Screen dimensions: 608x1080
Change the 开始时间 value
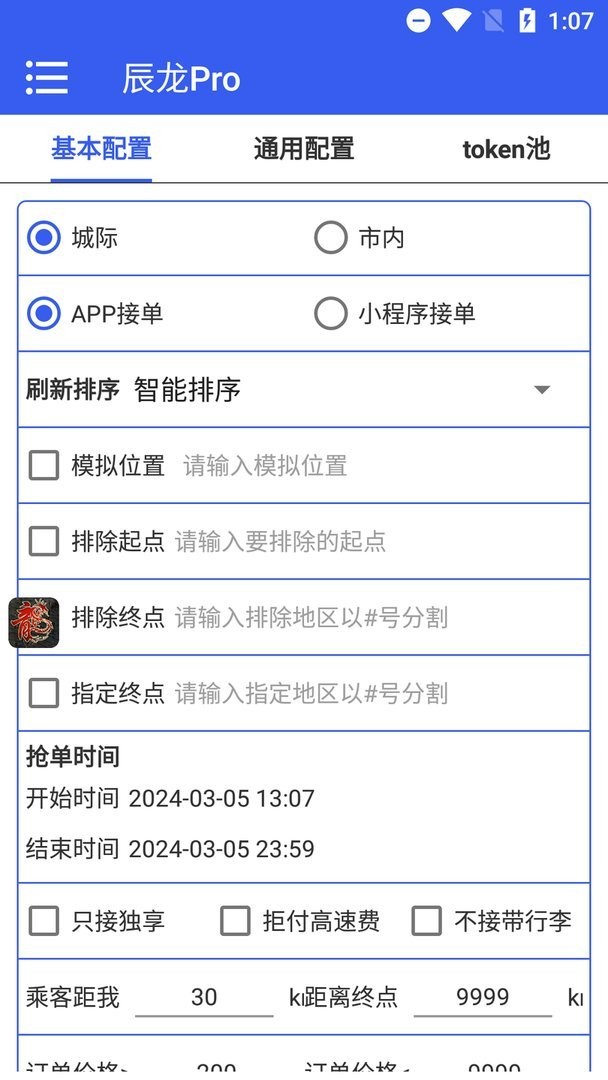[x=221, y=799]
